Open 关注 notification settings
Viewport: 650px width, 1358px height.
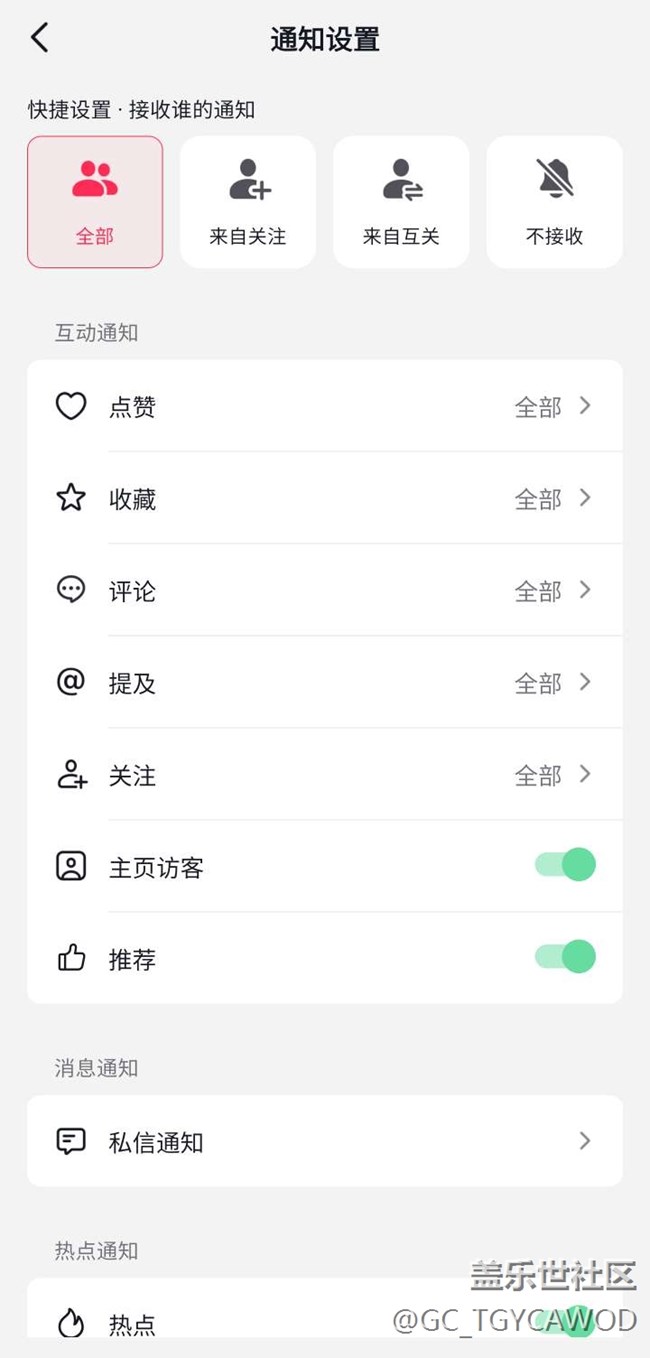(x=325, y=774)
